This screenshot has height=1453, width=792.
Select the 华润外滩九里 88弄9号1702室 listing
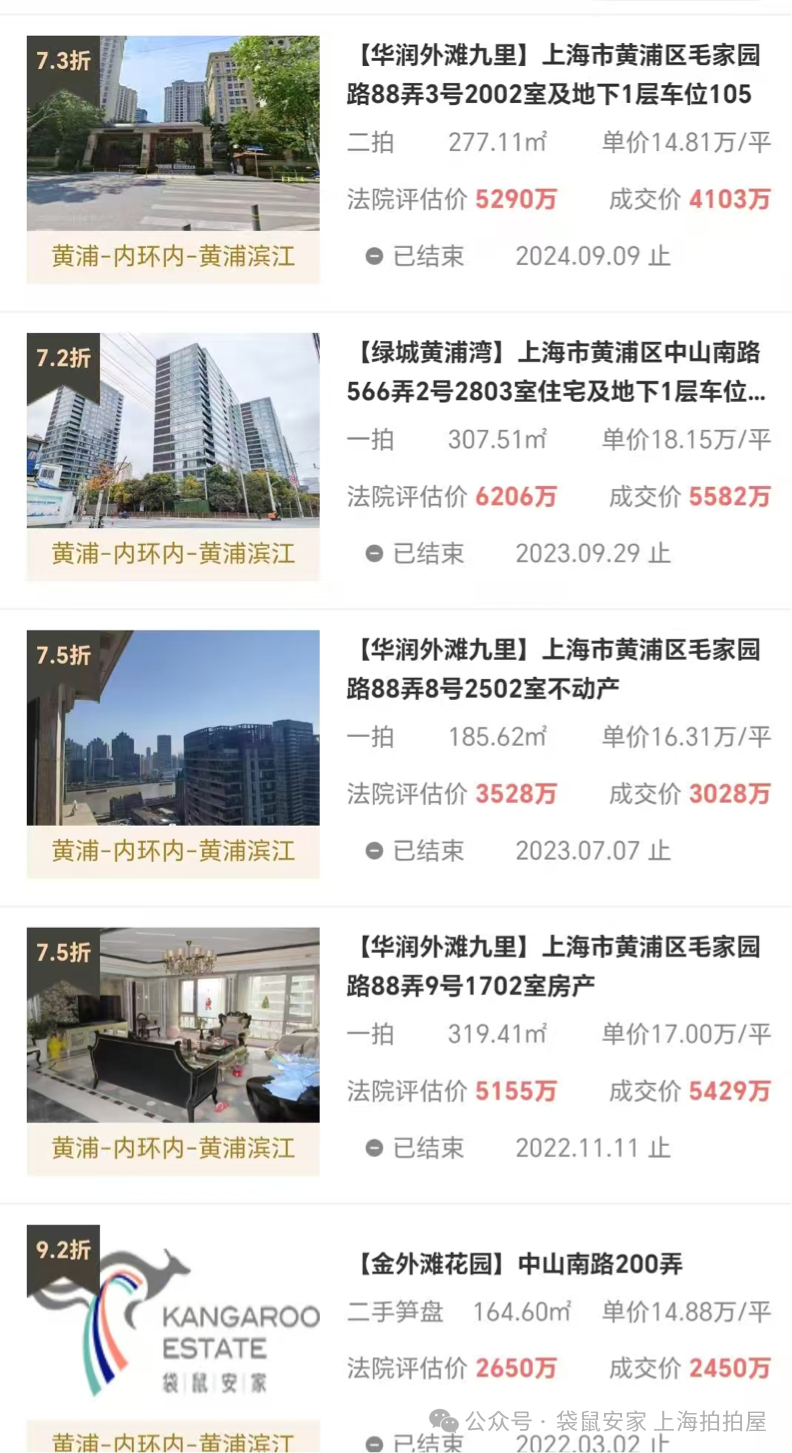(555, 966)
